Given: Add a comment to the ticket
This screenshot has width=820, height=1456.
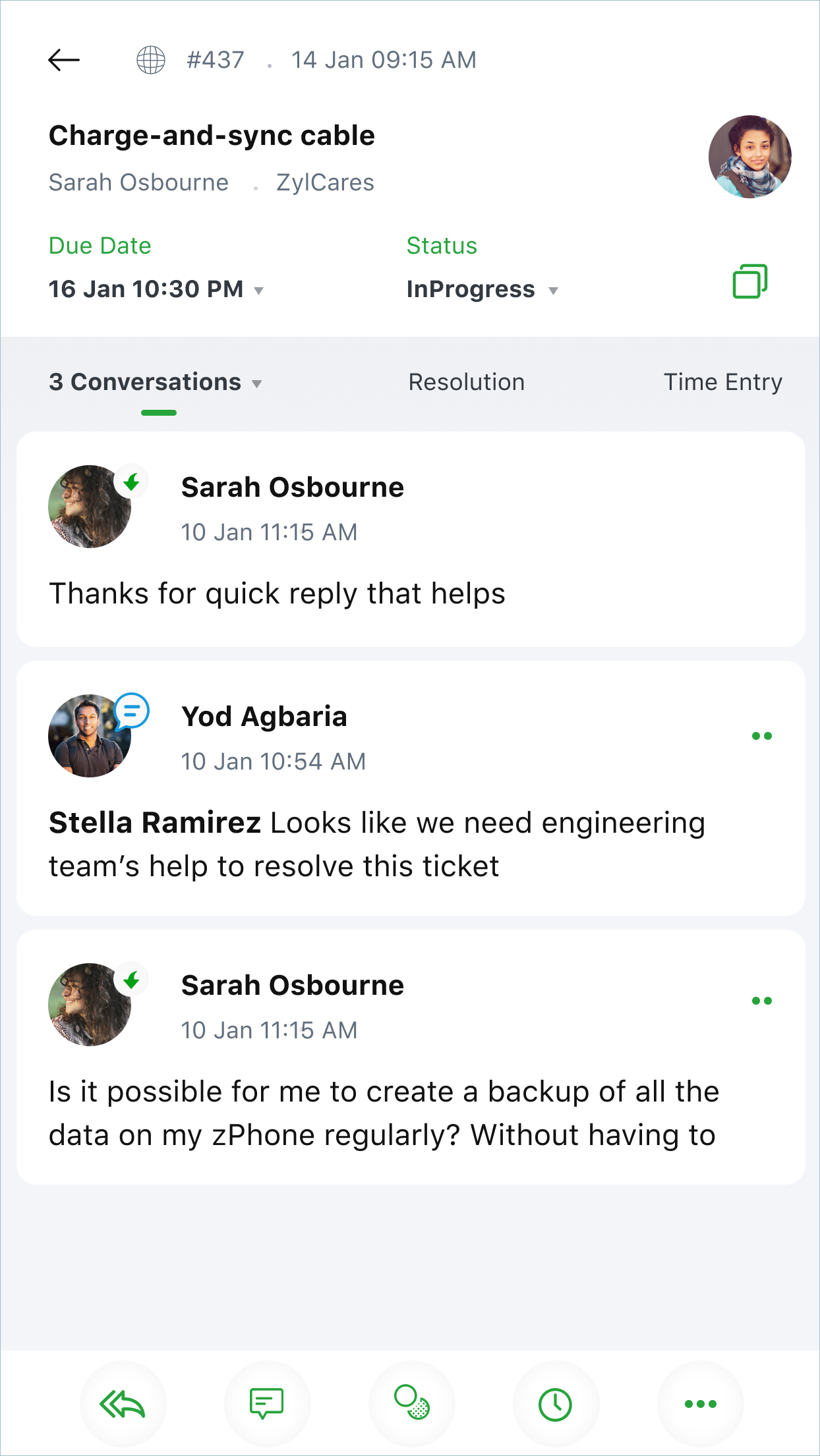Looking at the screenshot, I should pyautogui.click(x=266, y=1404).
